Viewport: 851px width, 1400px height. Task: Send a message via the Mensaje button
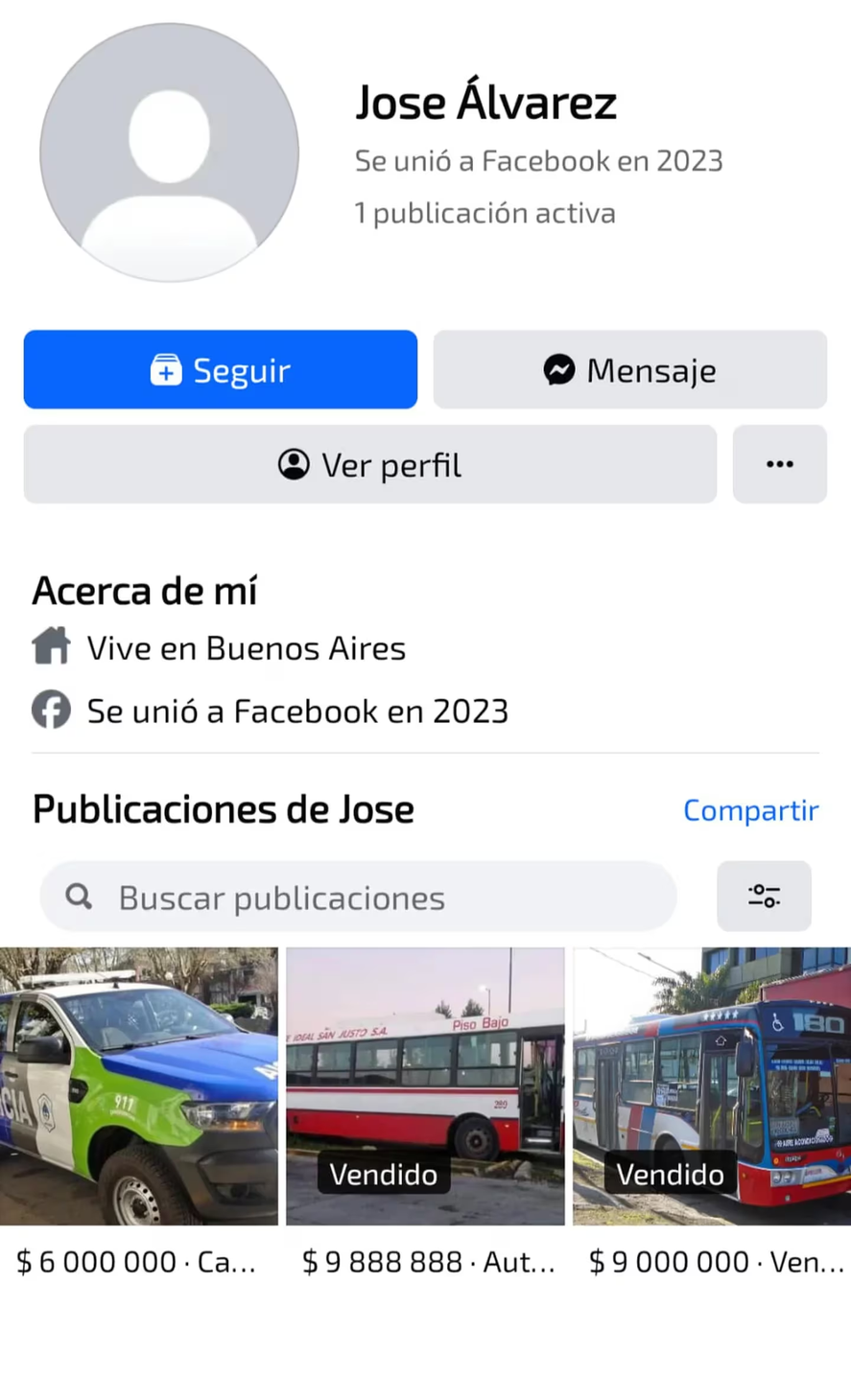[629, 370]
